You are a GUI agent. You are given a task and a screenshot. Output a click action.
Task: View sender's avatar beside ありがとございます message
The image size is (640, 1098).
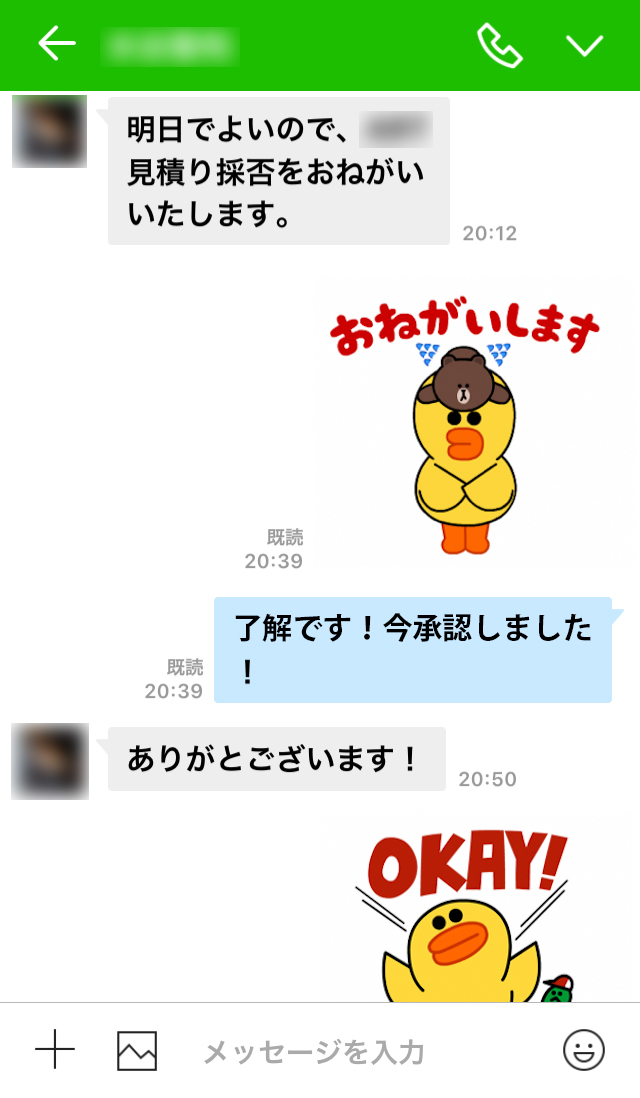49,761
